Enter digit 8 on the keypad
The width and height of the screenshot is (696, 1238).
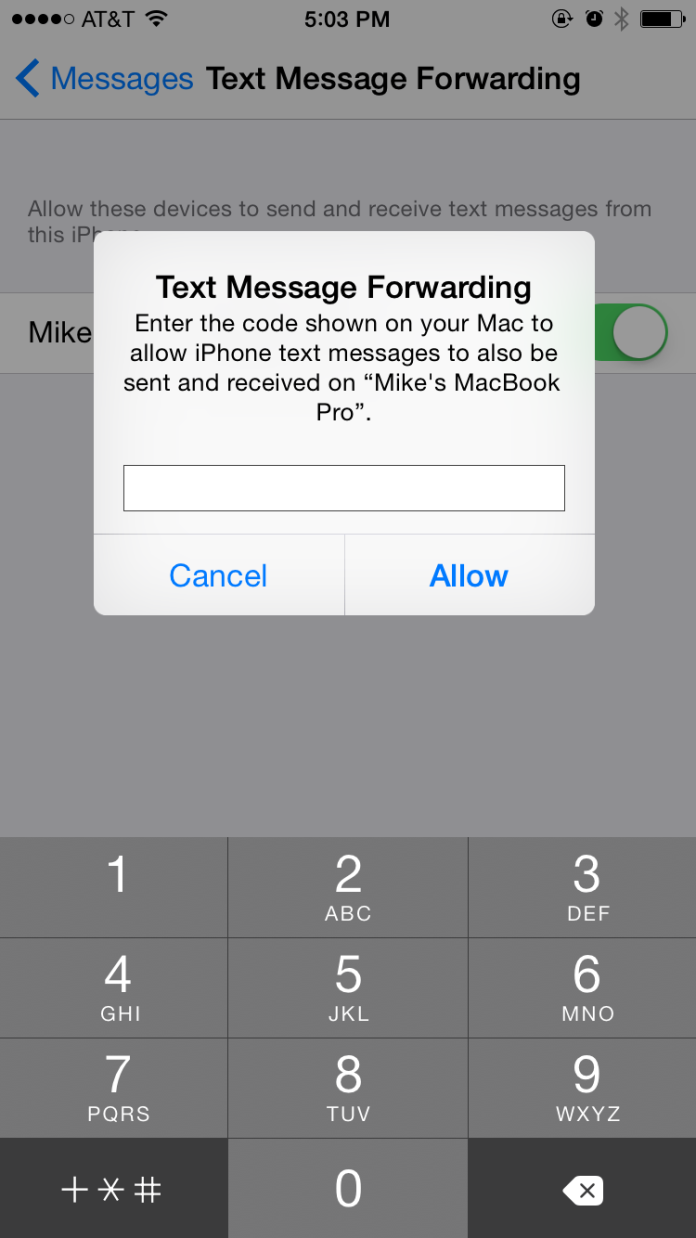[x=348, y=1087]
